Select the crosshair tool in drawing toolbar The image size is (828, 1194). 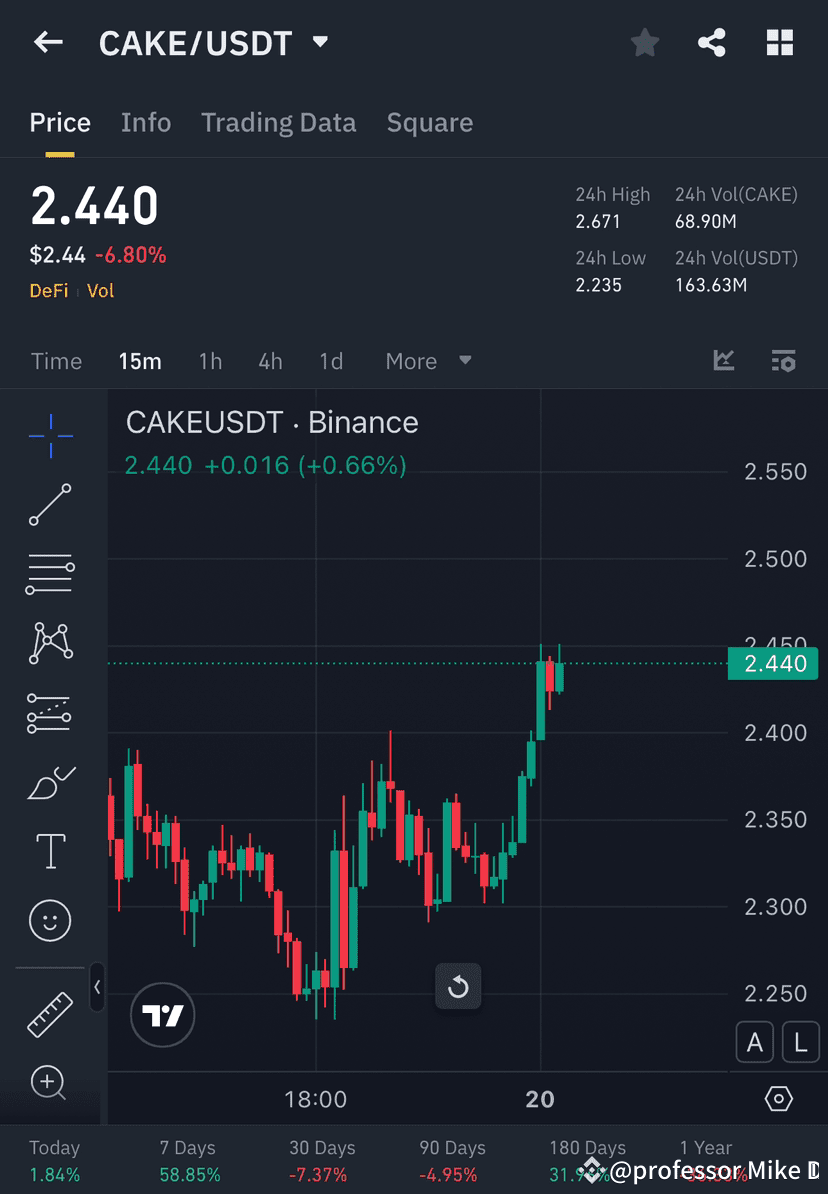[50, 435]
